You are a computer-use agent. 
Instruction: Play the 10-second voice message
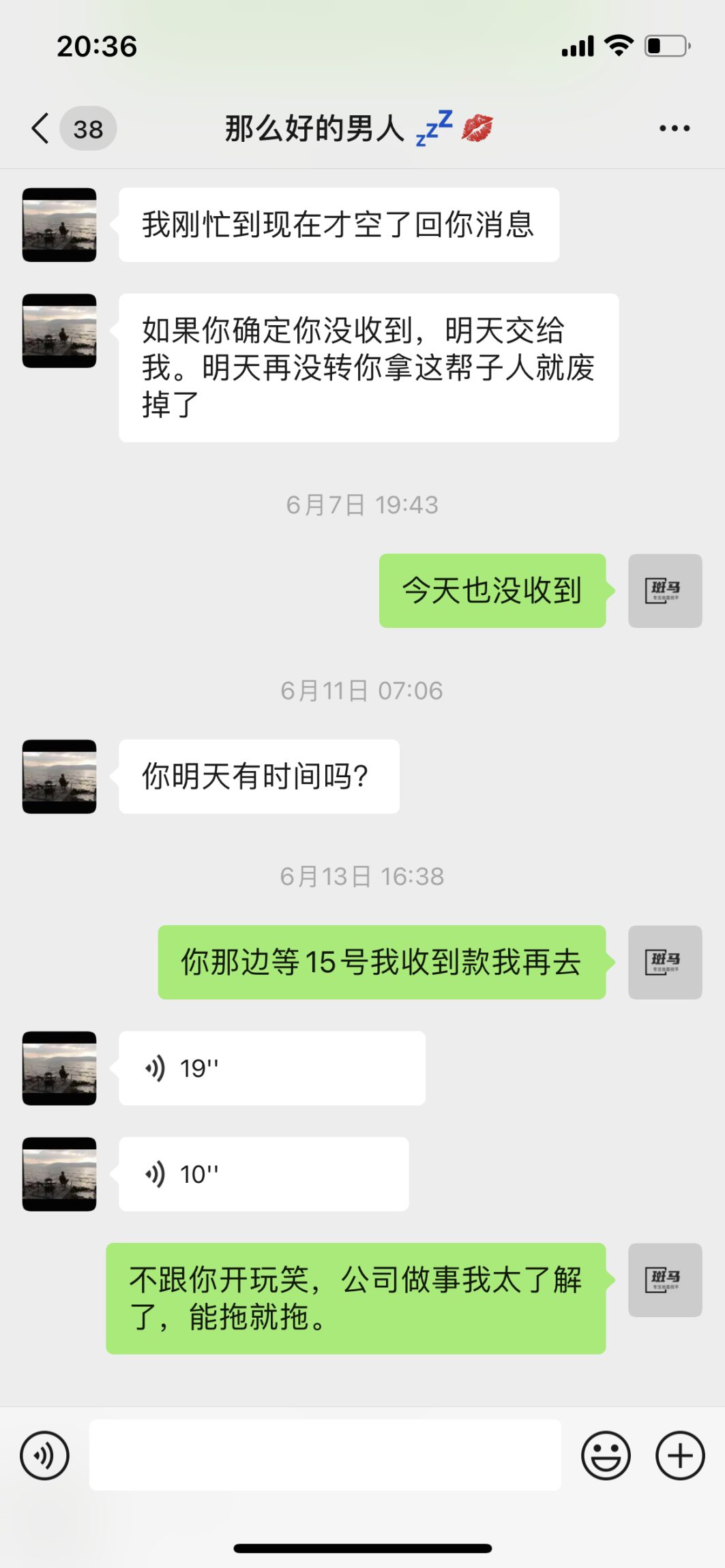(x=263, y=1174)
